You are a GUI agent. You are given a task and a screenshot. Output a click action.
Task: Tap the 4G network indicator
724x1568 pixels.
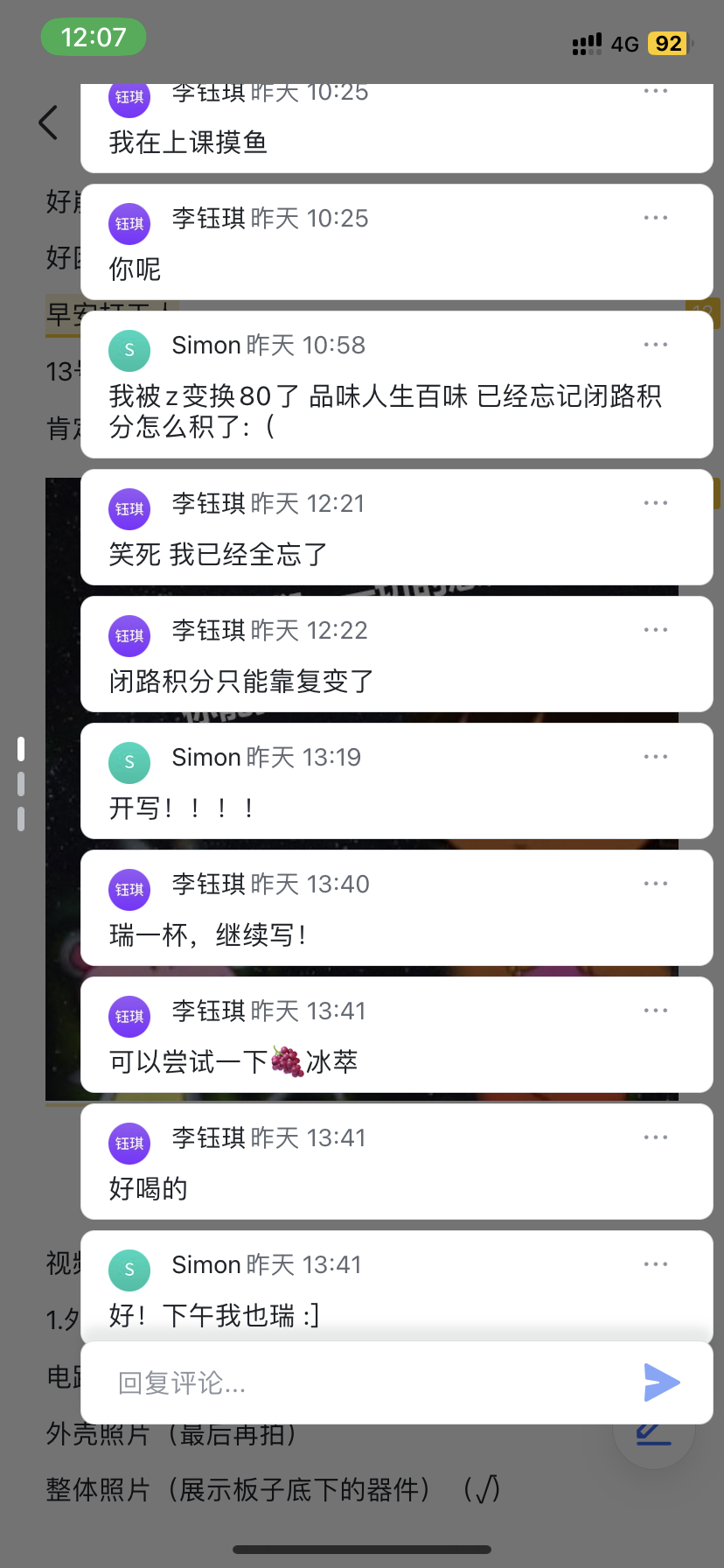623,43
